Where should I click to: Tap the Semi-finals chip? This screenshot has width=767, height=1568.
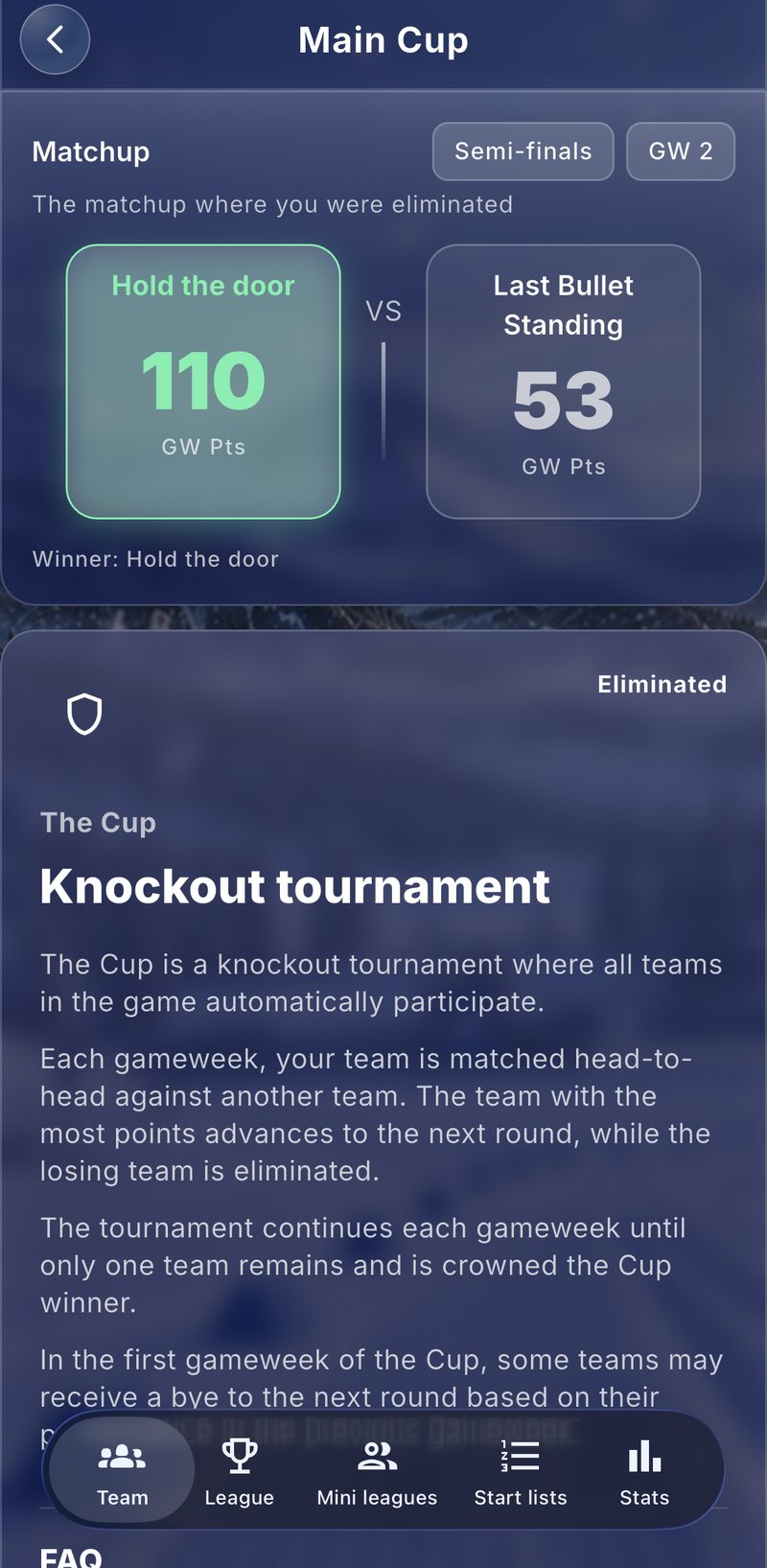click(x=523, y=152)
